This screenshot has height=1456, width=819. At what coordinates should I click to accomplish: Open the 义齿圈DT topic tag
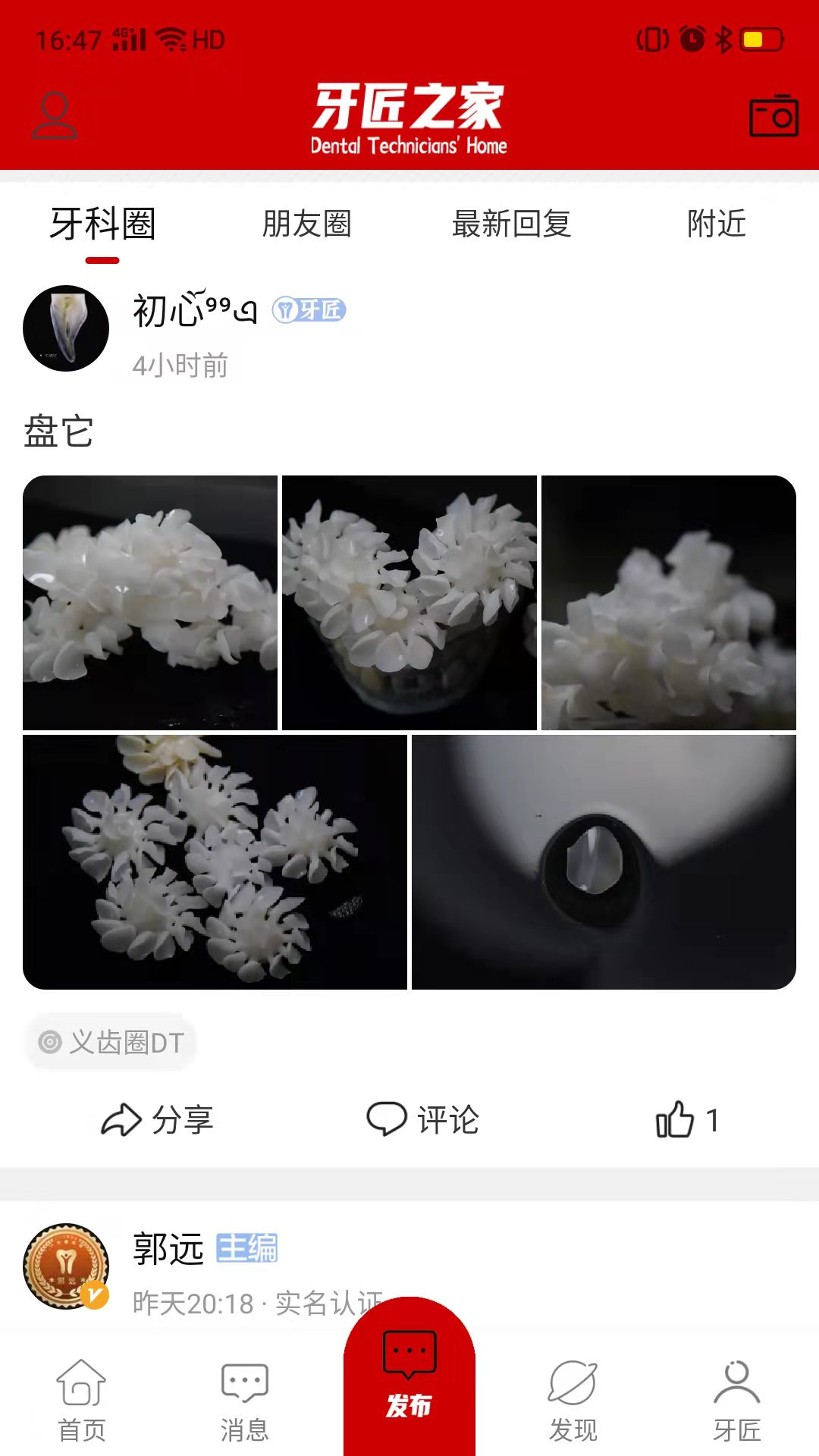point(109,1042)
